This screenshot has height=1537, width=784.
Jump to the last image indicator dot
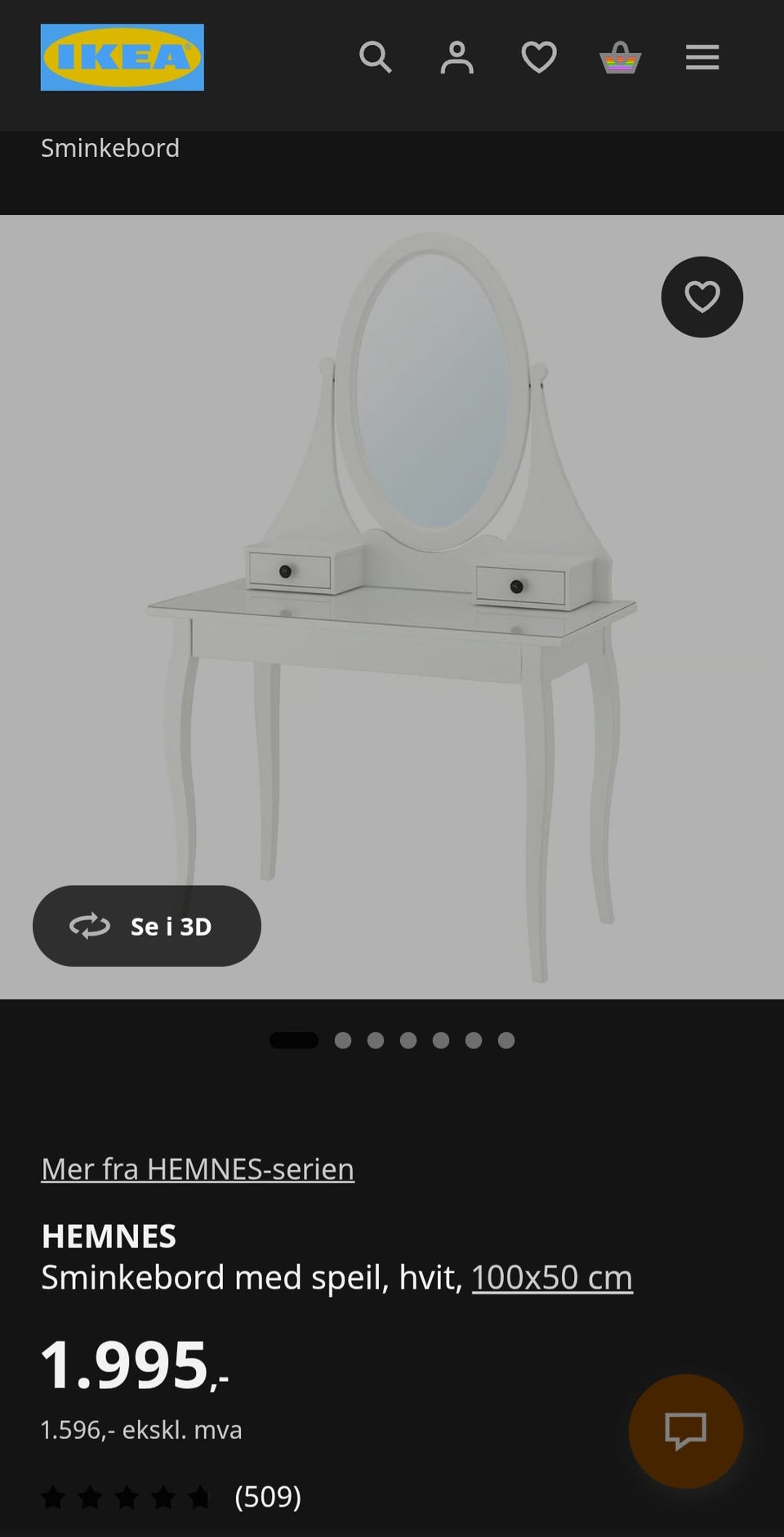pyautogui.click(x=506, y=1040)
